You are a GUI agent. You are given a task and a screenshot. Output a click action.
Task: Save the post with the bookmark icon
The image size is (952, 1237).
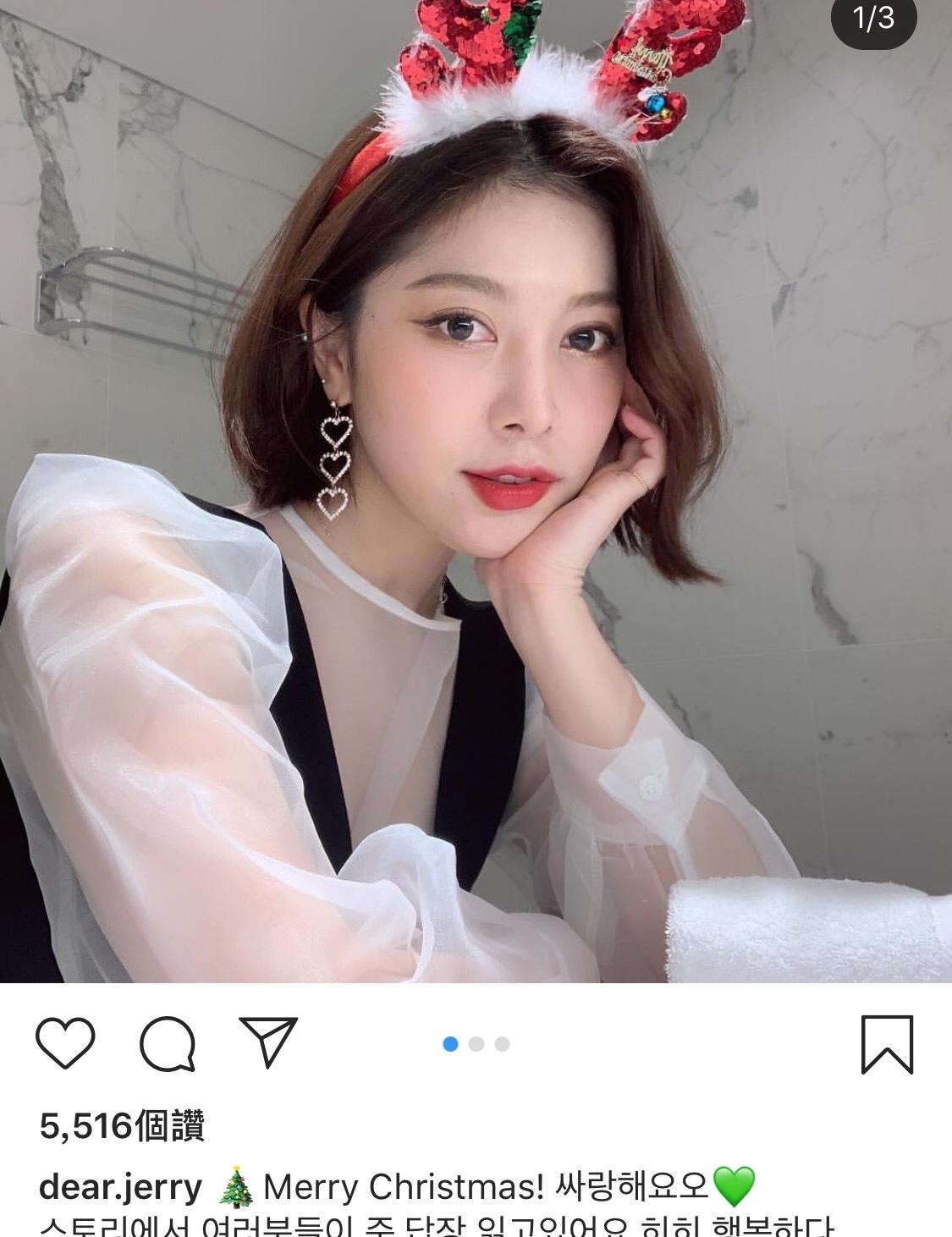click(x=887, y=1044)
